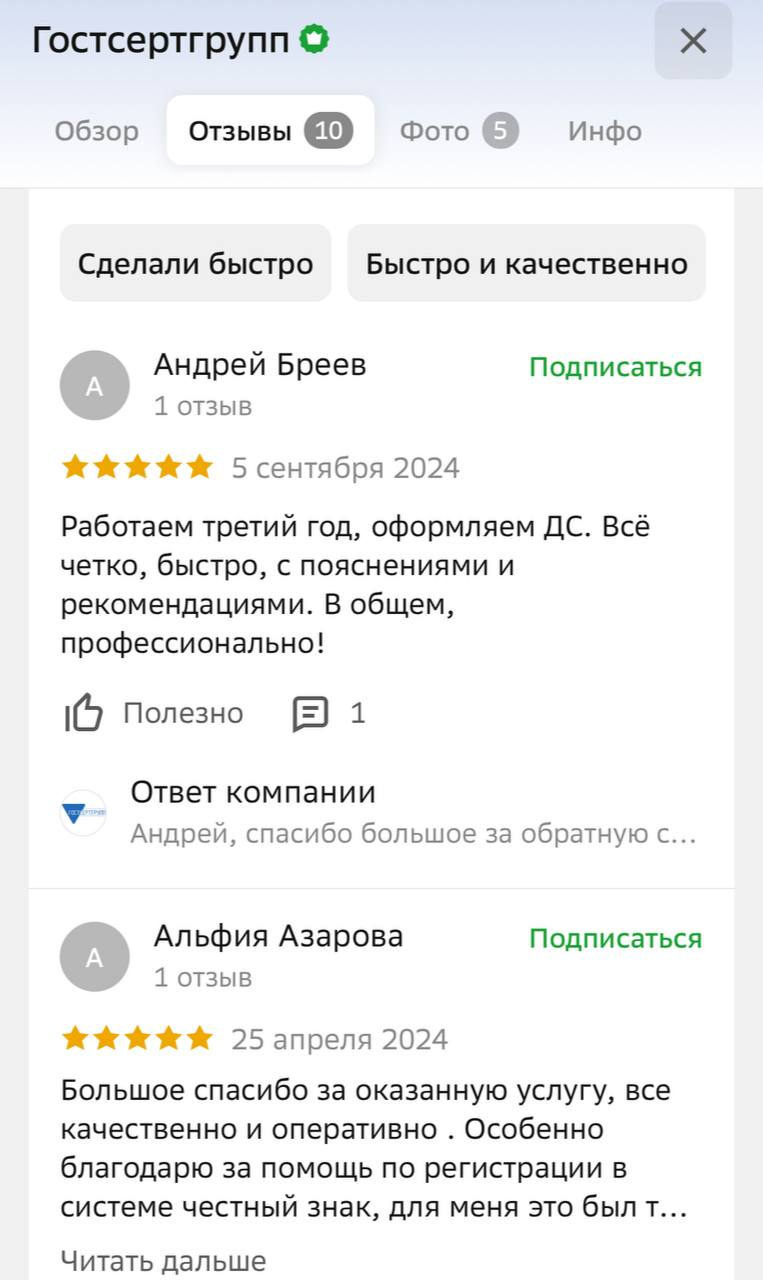Expand the Ответ компании reply
The height and width of the screenshot is (1280, 763).
click(381, 812)
